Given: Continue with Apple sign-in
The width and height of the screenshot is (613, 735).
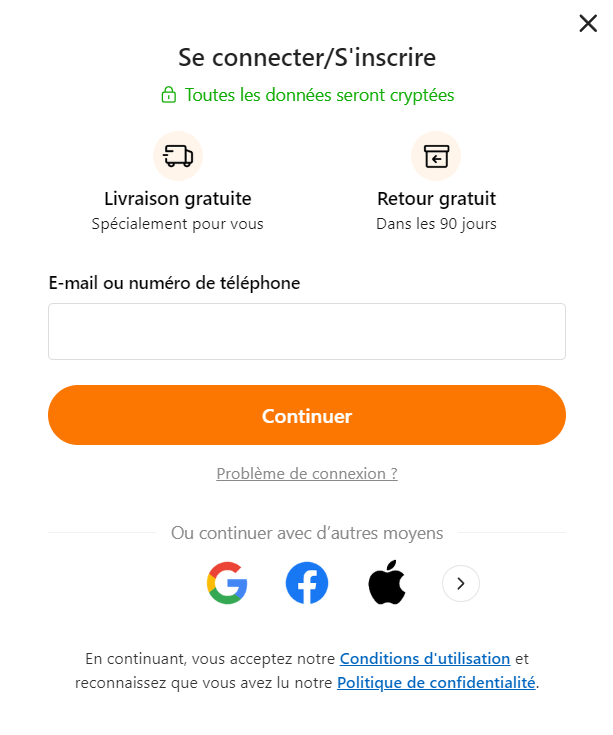Looking at the screenshot, I should coord(386,583).
